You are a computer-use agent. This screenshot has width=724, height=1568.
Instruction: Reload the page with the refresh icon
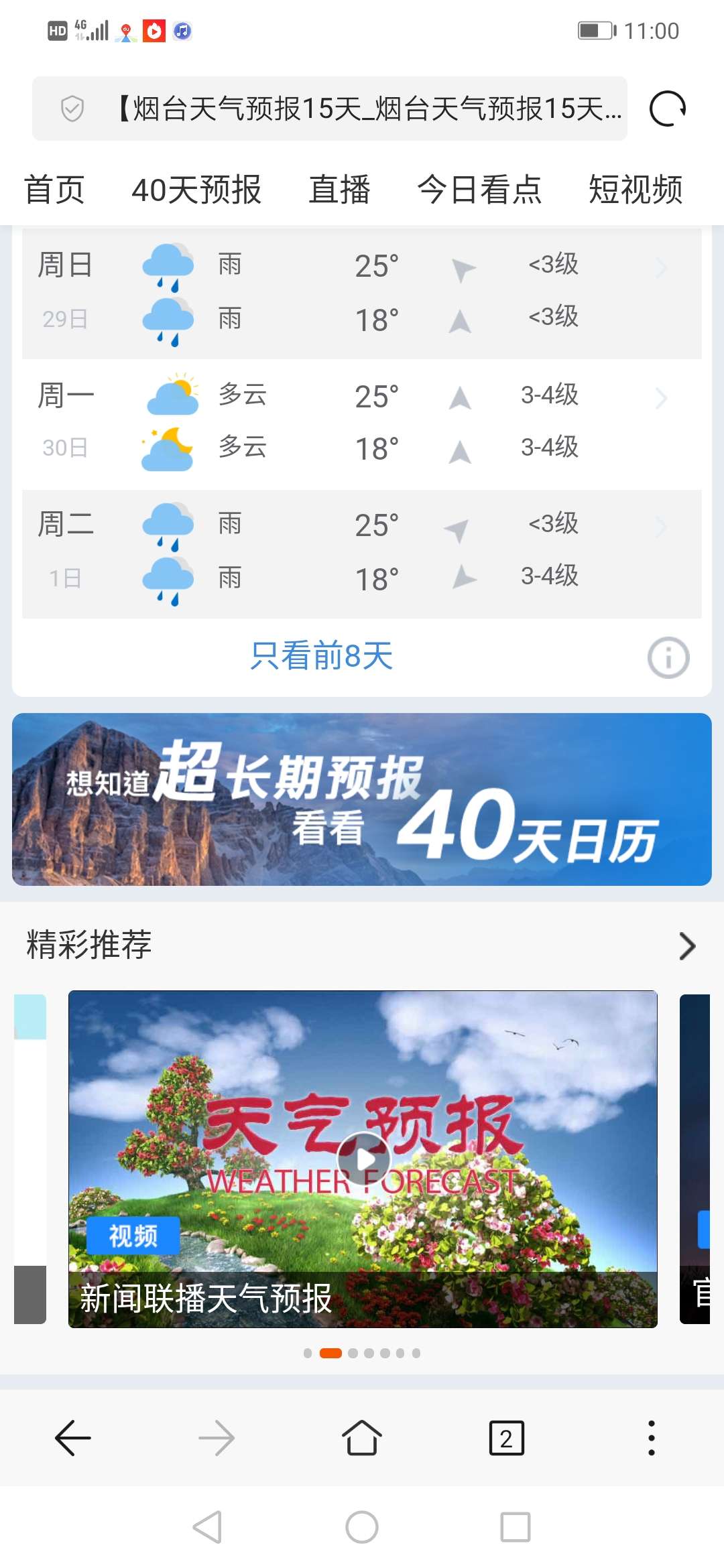[668, 109]
